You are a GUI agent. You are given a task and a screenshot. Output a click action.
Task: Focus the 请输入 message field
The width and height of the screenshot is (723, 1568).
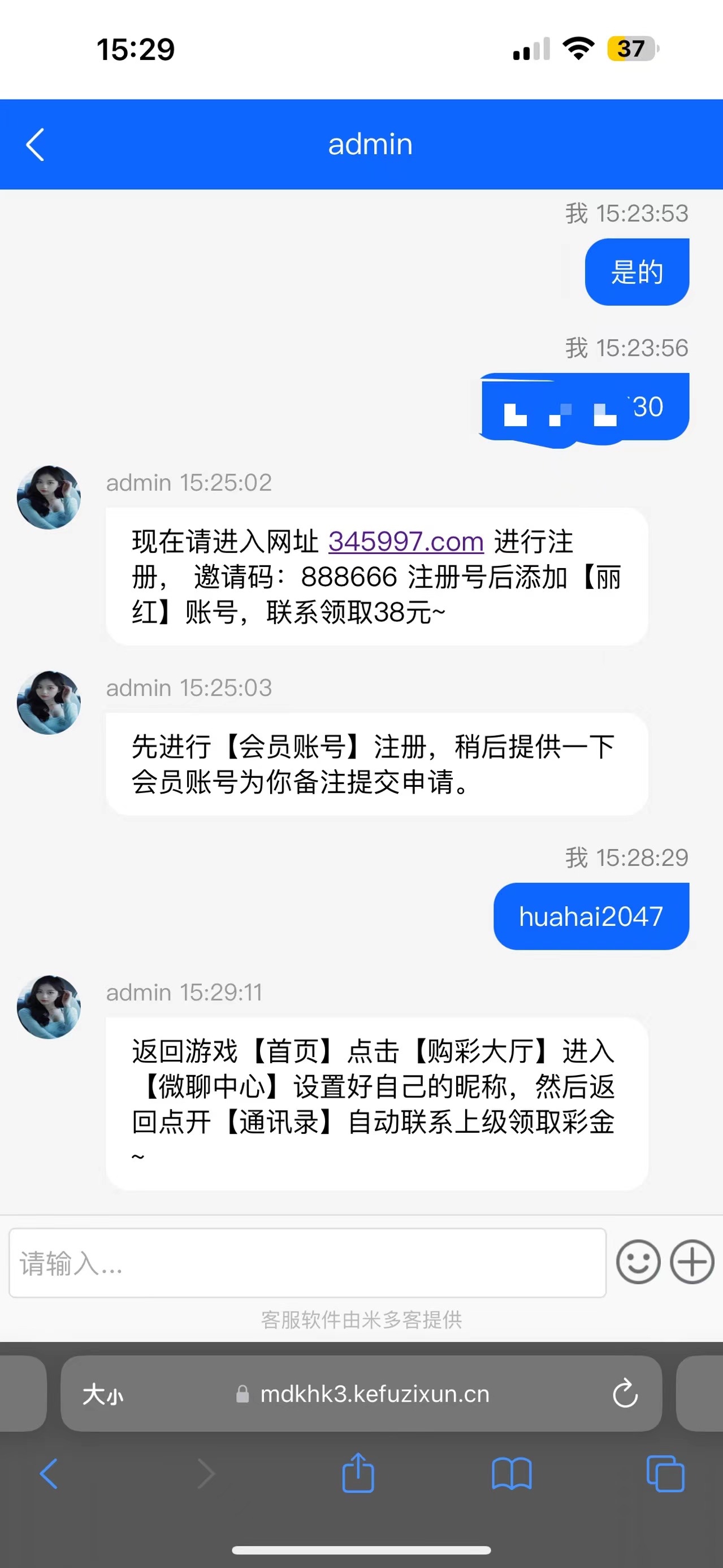pyautogui.click(x=308, y=1262)
